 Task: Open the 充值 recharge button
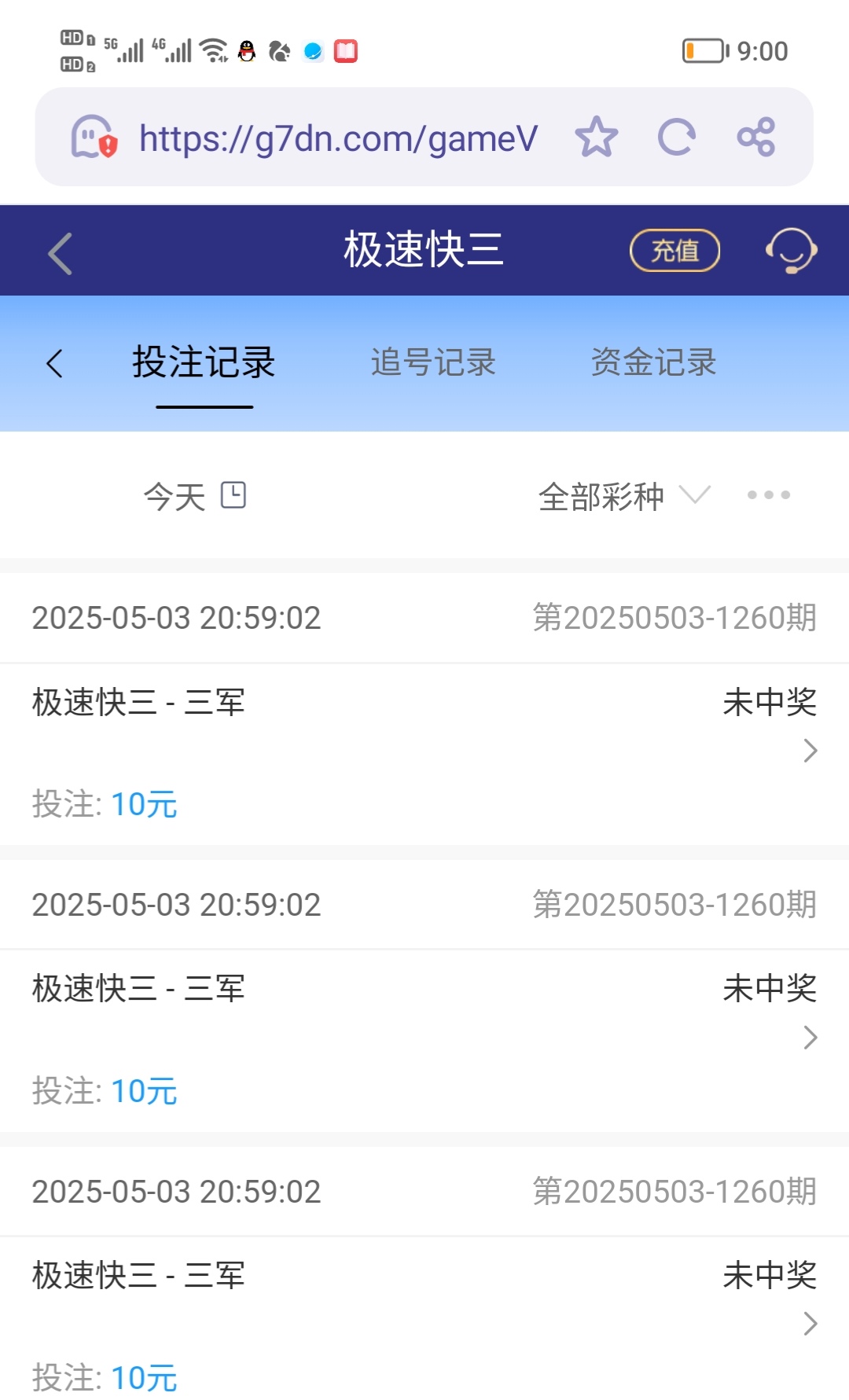pyautogui.click(x=674, y=251)
